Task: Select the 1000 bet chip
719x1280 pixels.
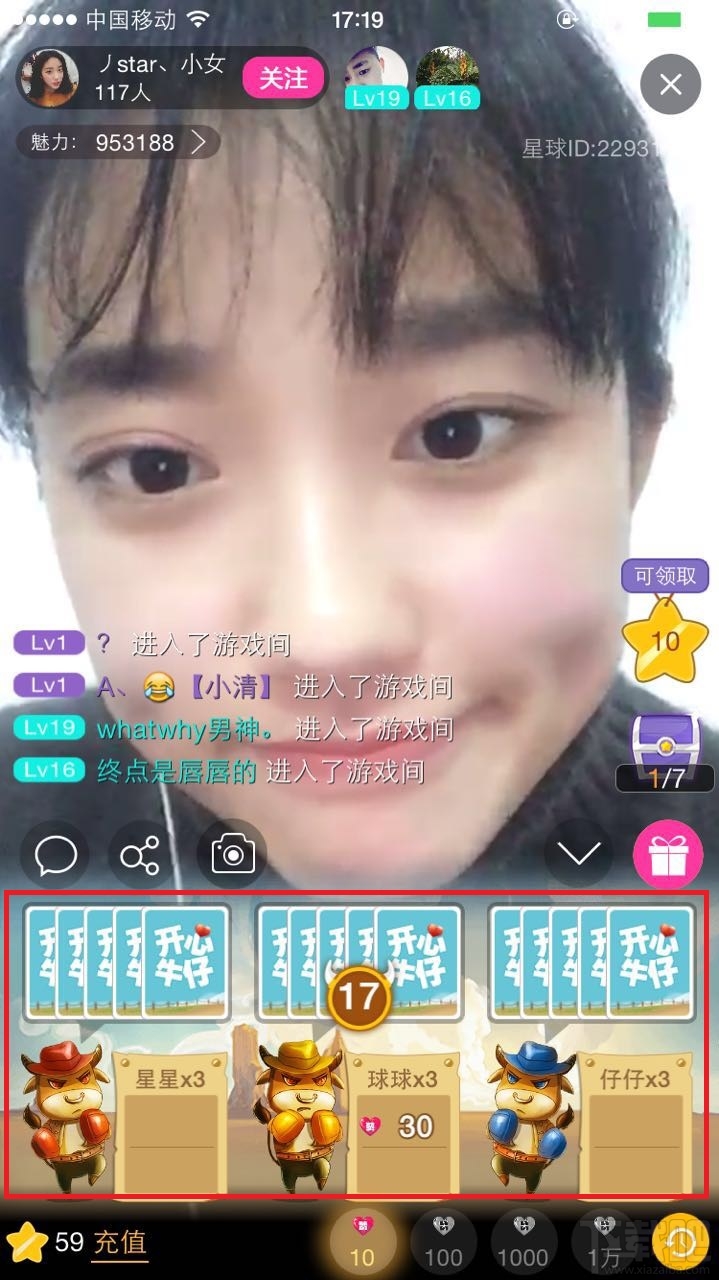Action: (x=524, y=1243)
